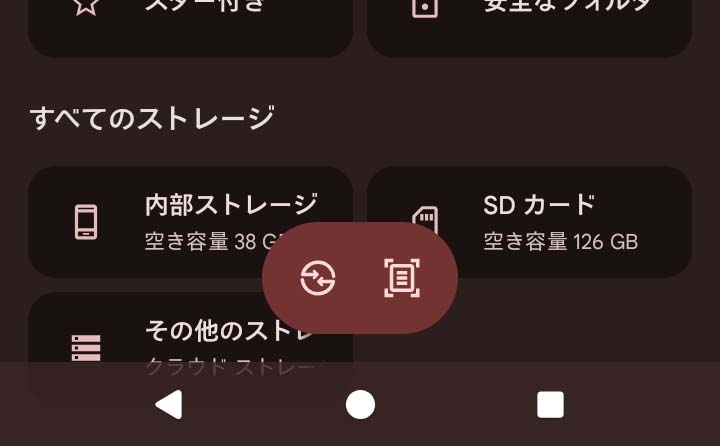Open recent apps with the square button
This screenshot has width=720, height=446.
click(x=550, y=404)
